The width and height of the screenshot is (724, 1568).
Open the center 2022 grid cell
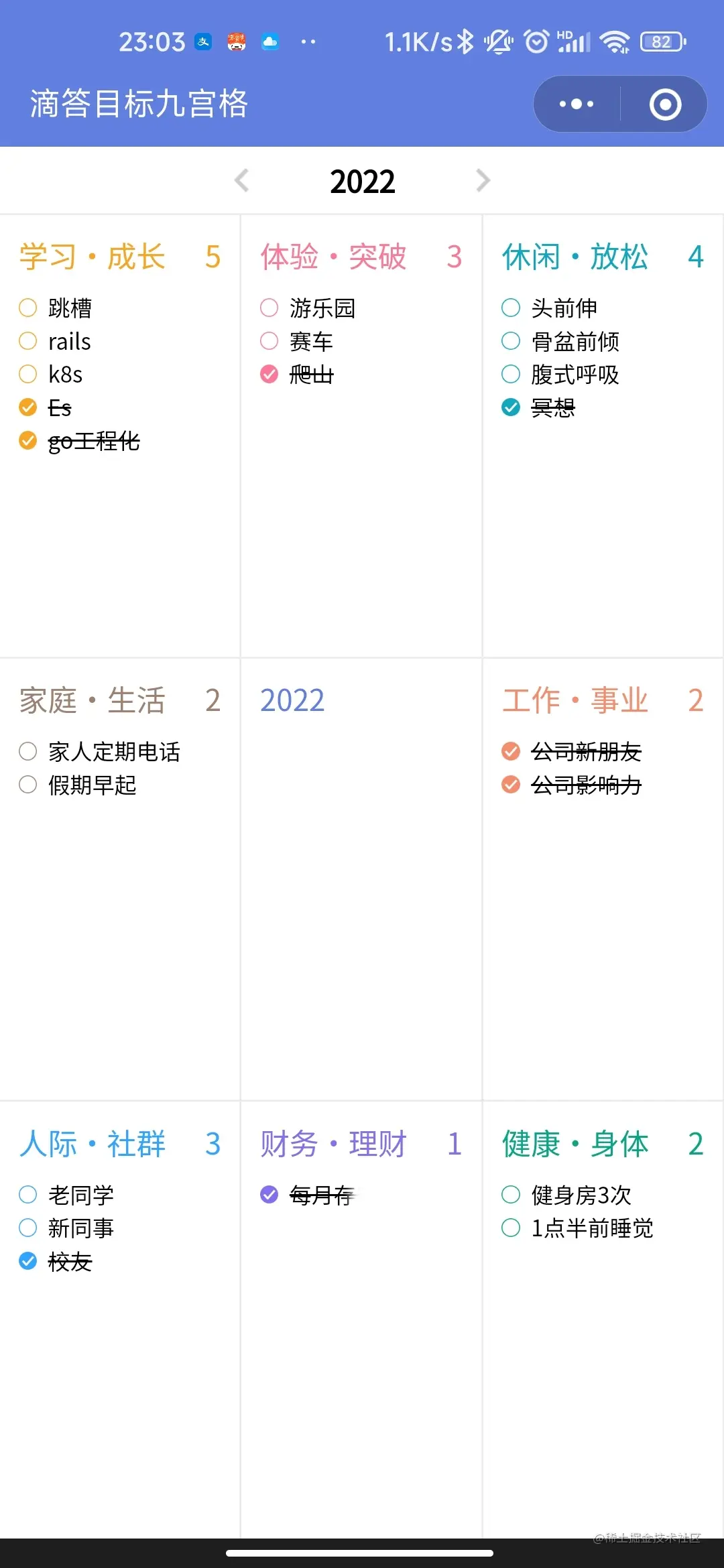[x=292, y=701]
